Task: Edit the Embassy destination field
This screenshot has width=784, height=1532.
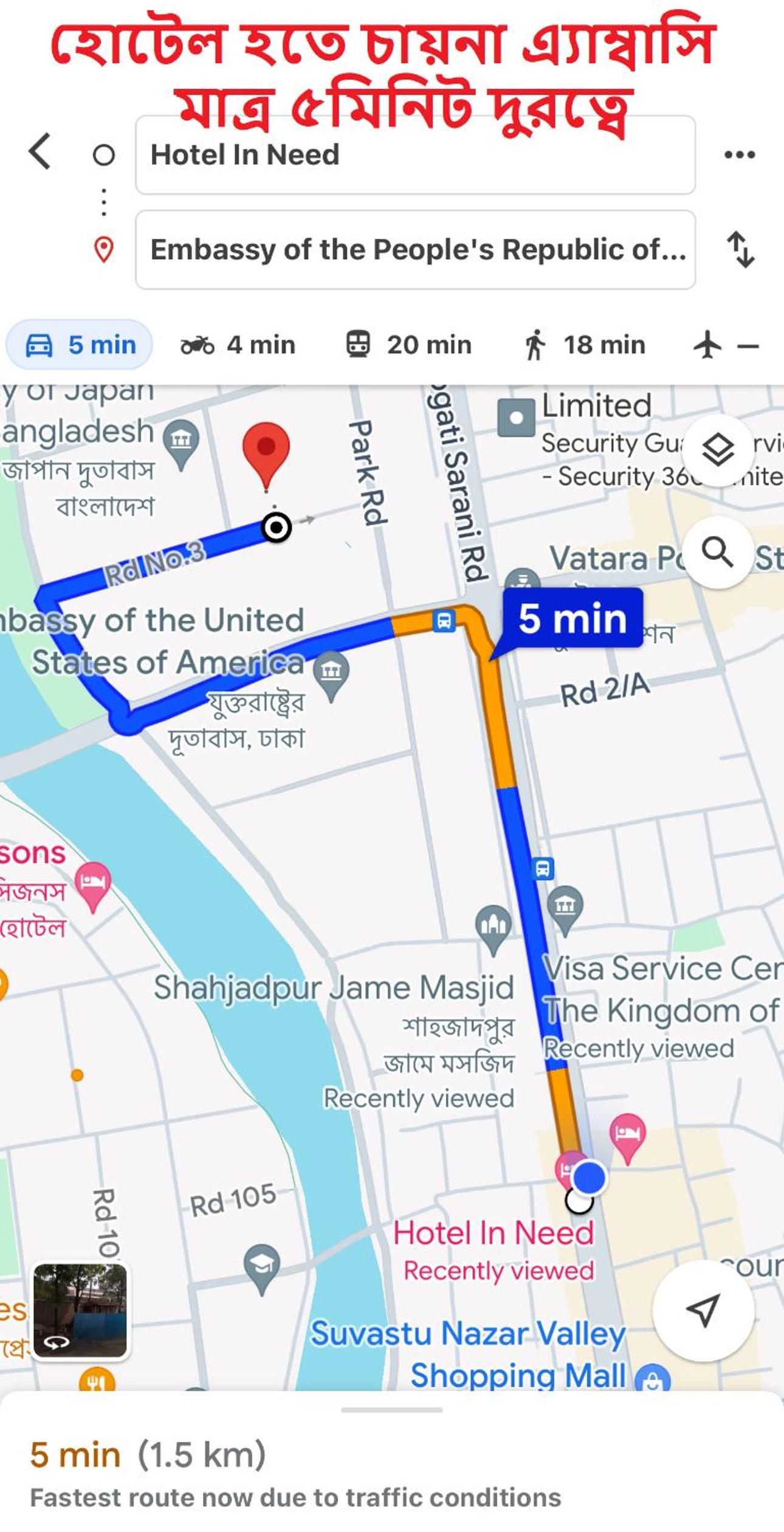Action: pyautogui.click(x=414, y=249)
